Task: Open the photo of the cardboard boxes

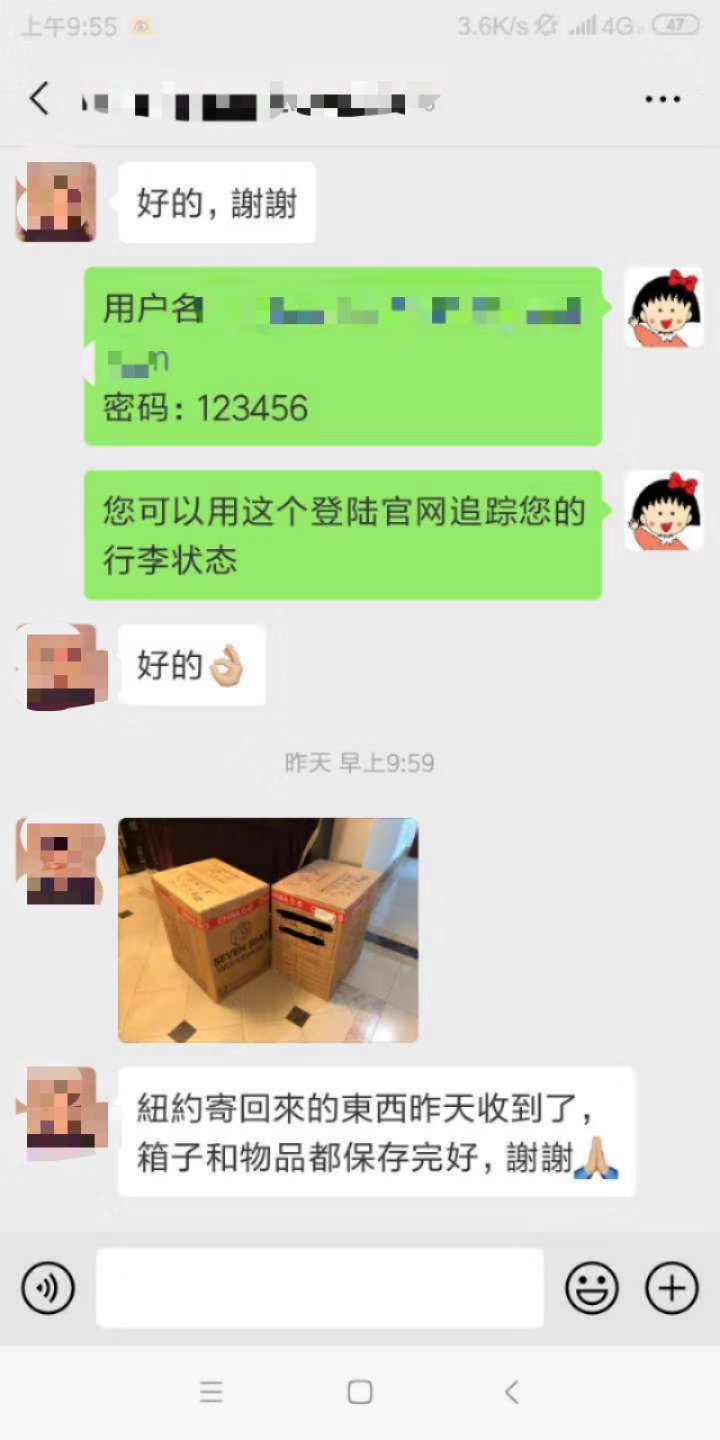Action: (x=268, y=930)
